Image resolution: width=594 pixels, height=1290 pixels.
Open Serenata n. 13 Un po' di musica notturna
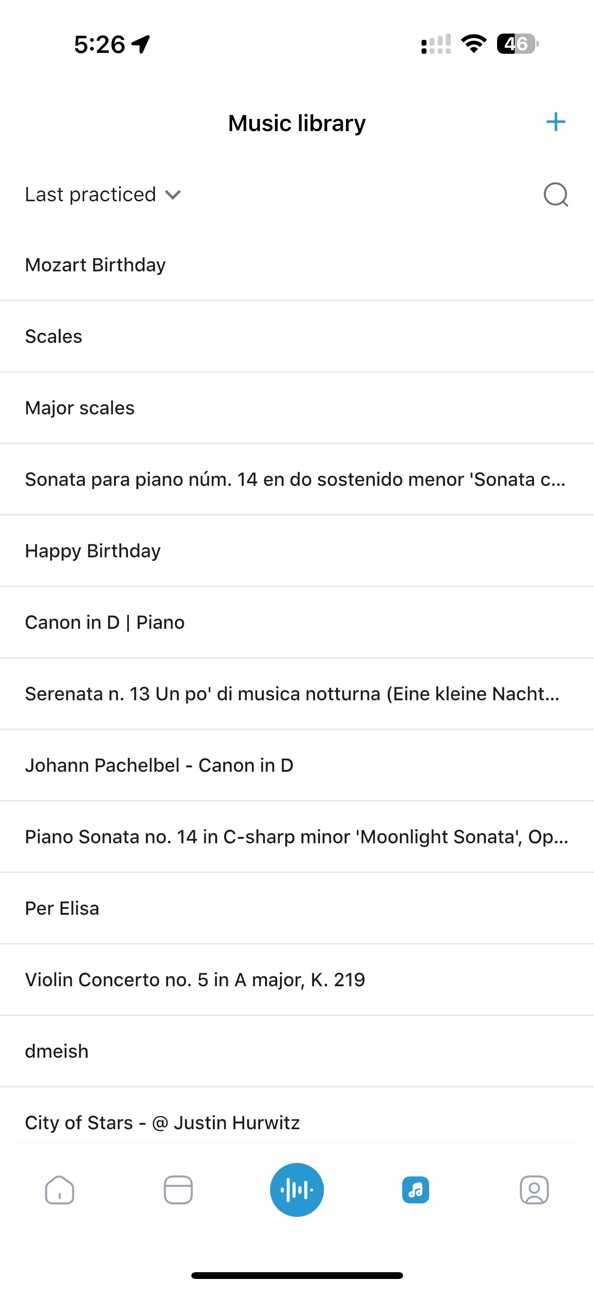point(297,694)
